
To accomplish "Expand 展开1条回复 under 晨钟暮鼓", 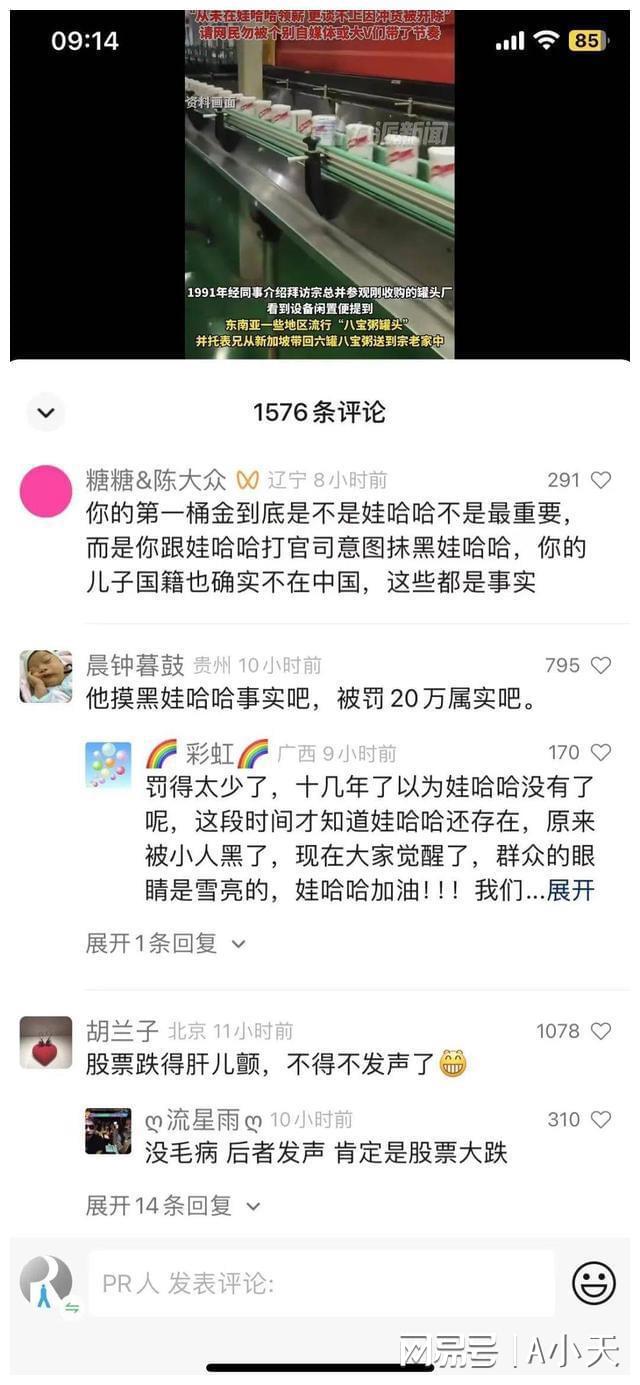I will coord(165,943).
